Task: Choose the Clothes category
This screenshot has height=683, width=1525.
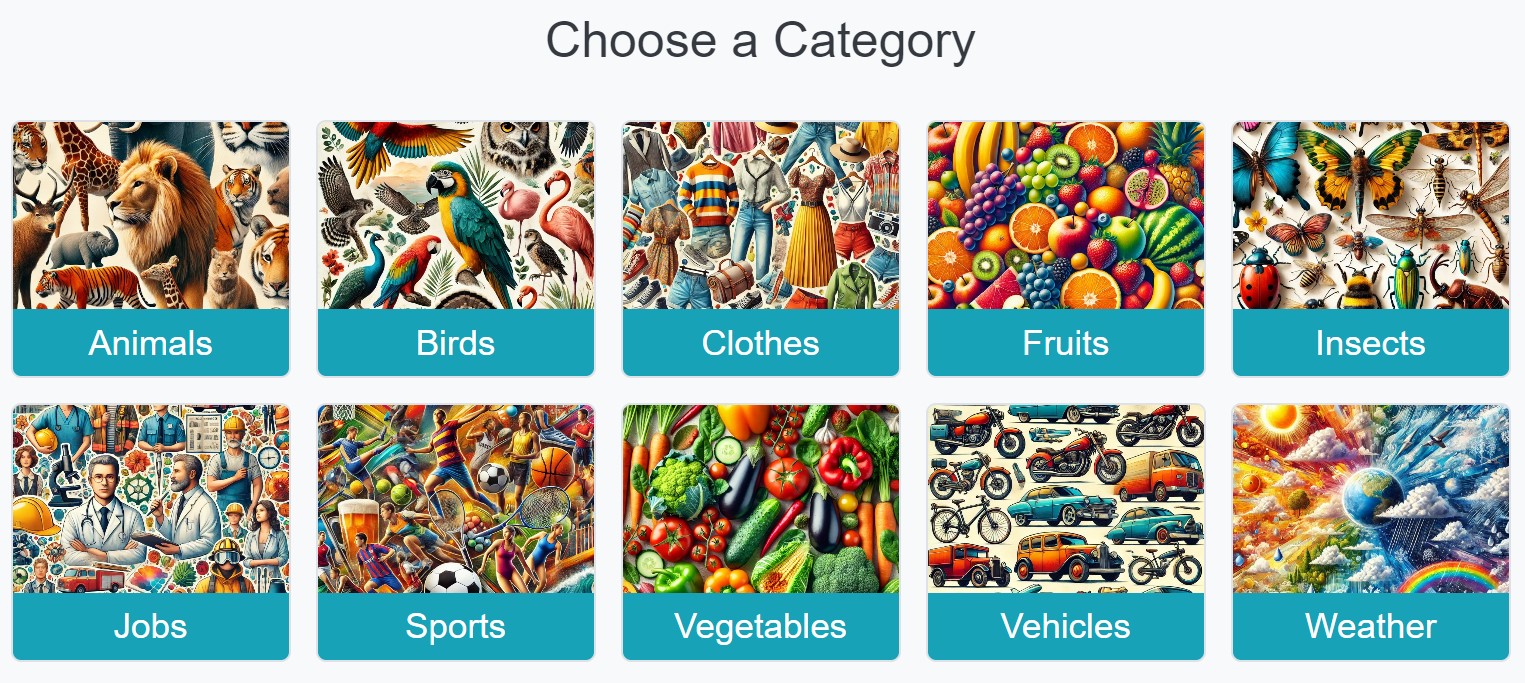Action: pyautogui.click(x=761, y=249)
